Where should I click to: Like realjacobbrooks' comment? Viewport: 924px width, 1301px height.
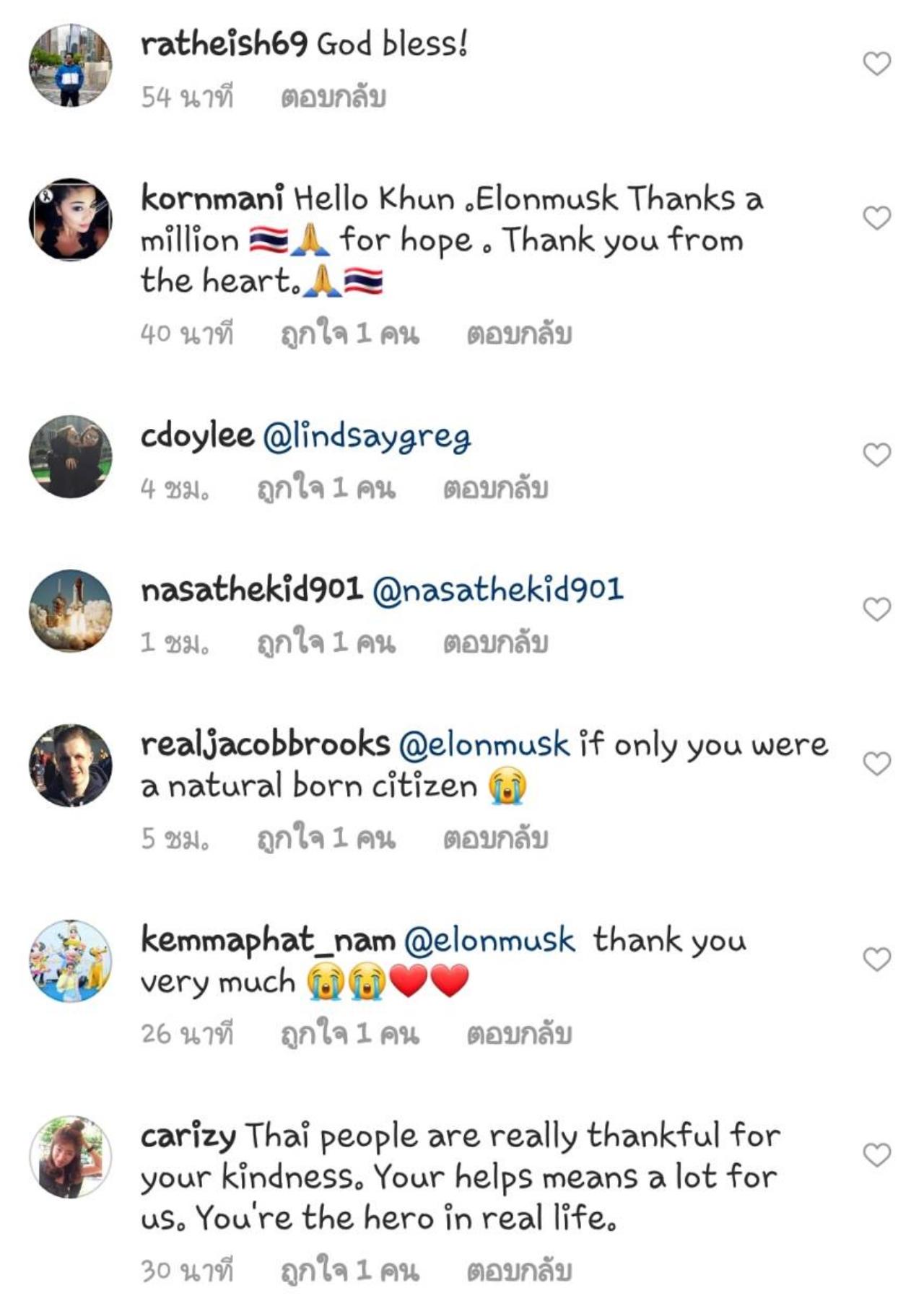pos(876,764)
